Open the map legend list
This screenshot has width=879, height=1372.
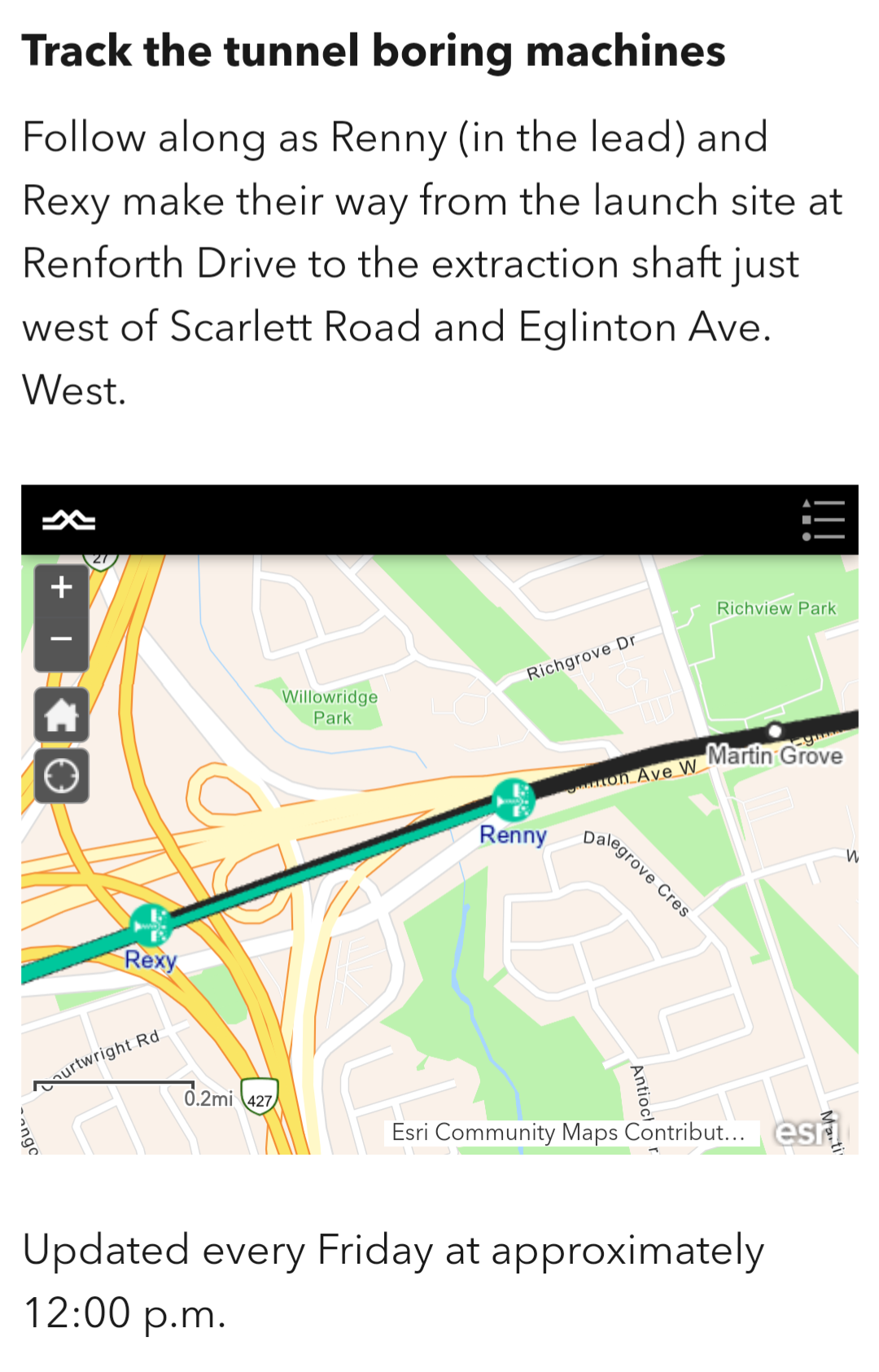(823, 520)
